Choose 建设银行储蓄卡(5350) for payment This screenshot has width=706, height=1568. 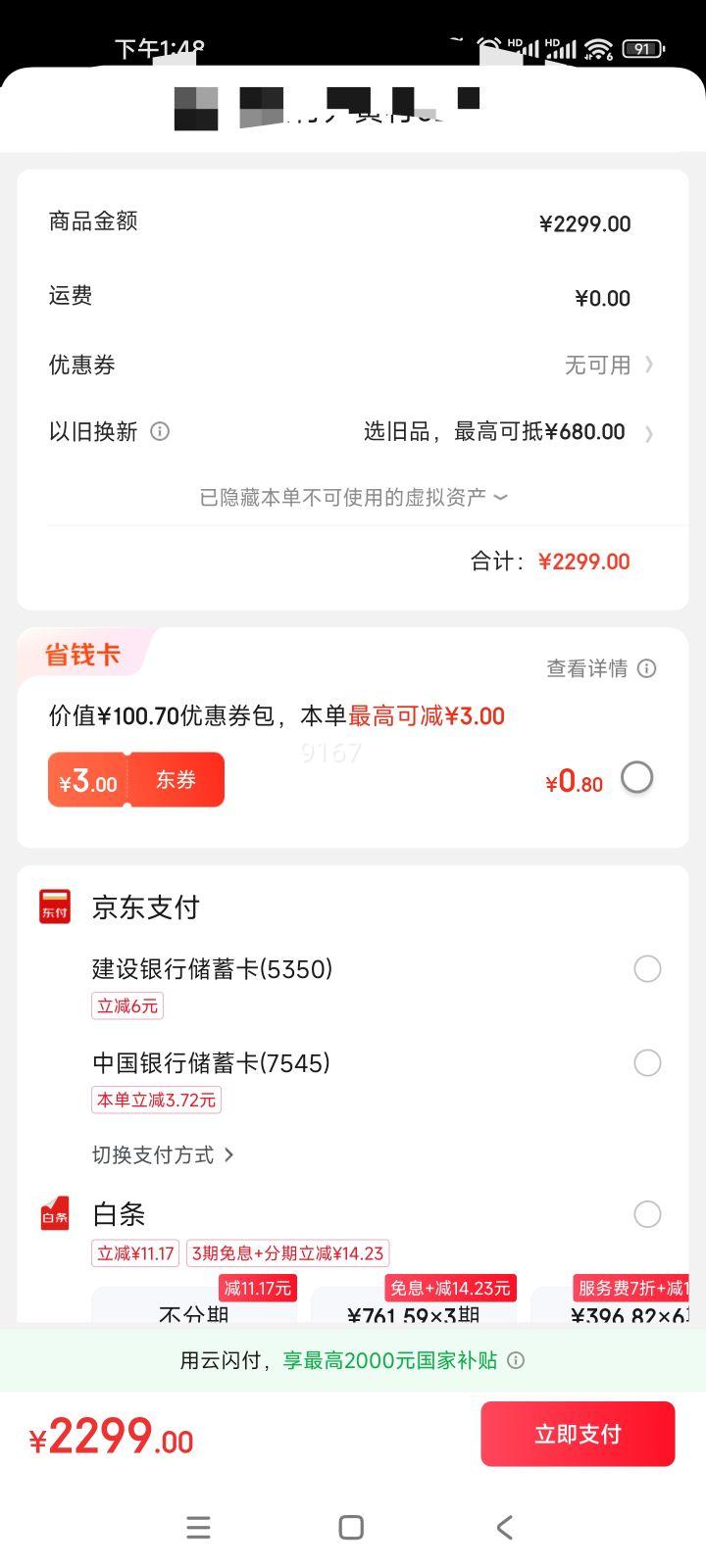tap(377, 986)
